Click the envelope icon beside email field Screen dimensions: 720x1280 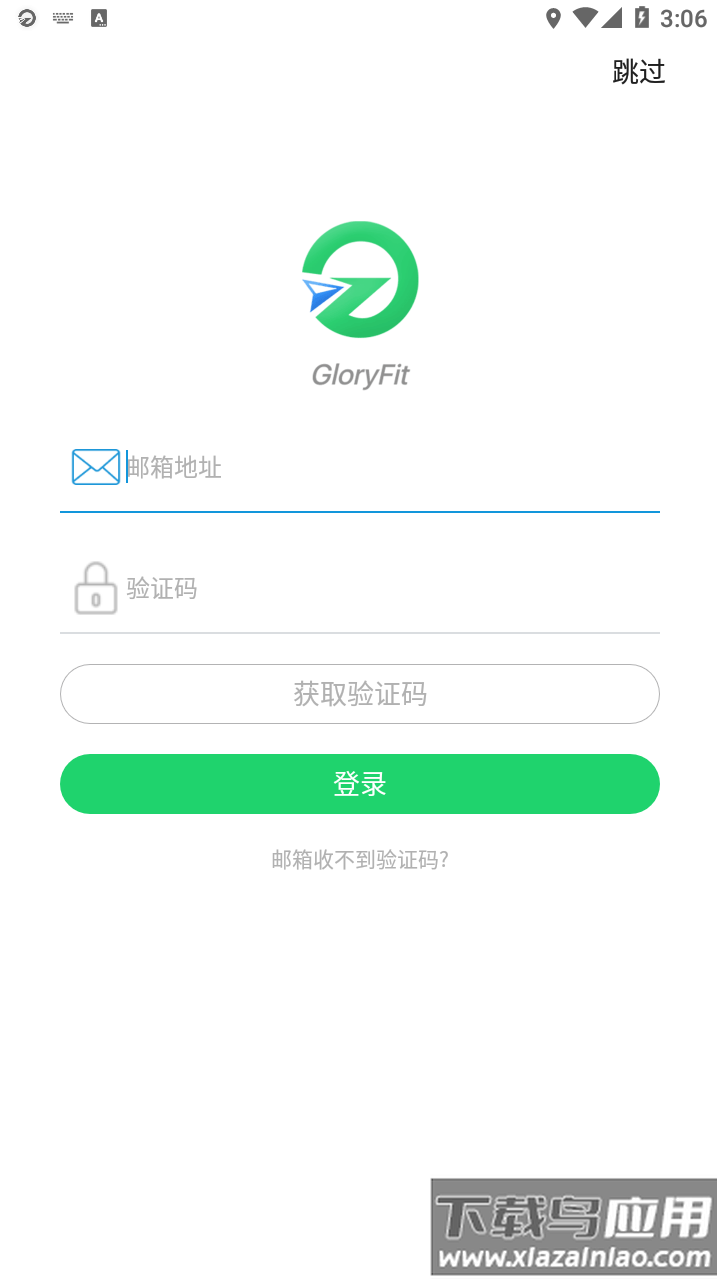(95, 466)
